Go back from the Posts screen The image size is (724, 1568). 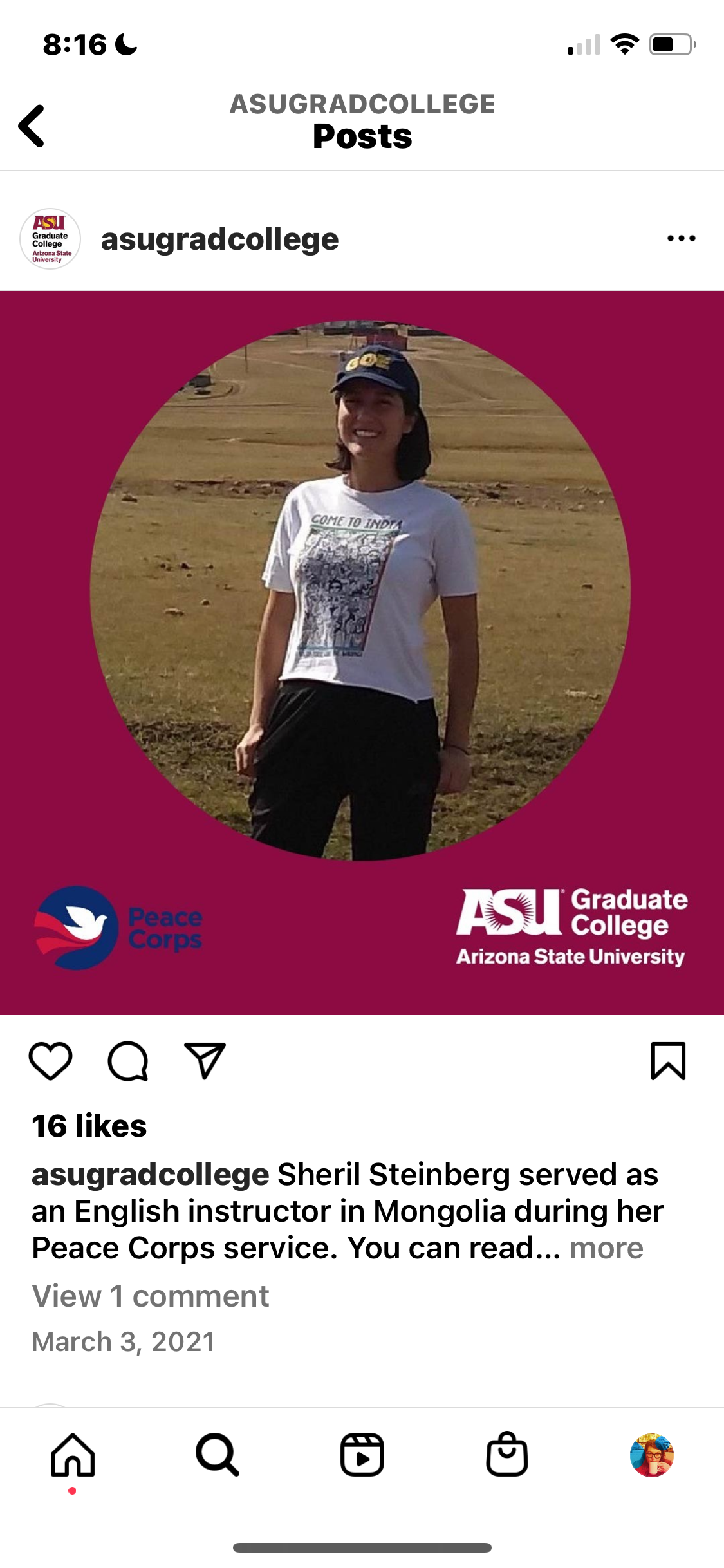pos(32,126)
